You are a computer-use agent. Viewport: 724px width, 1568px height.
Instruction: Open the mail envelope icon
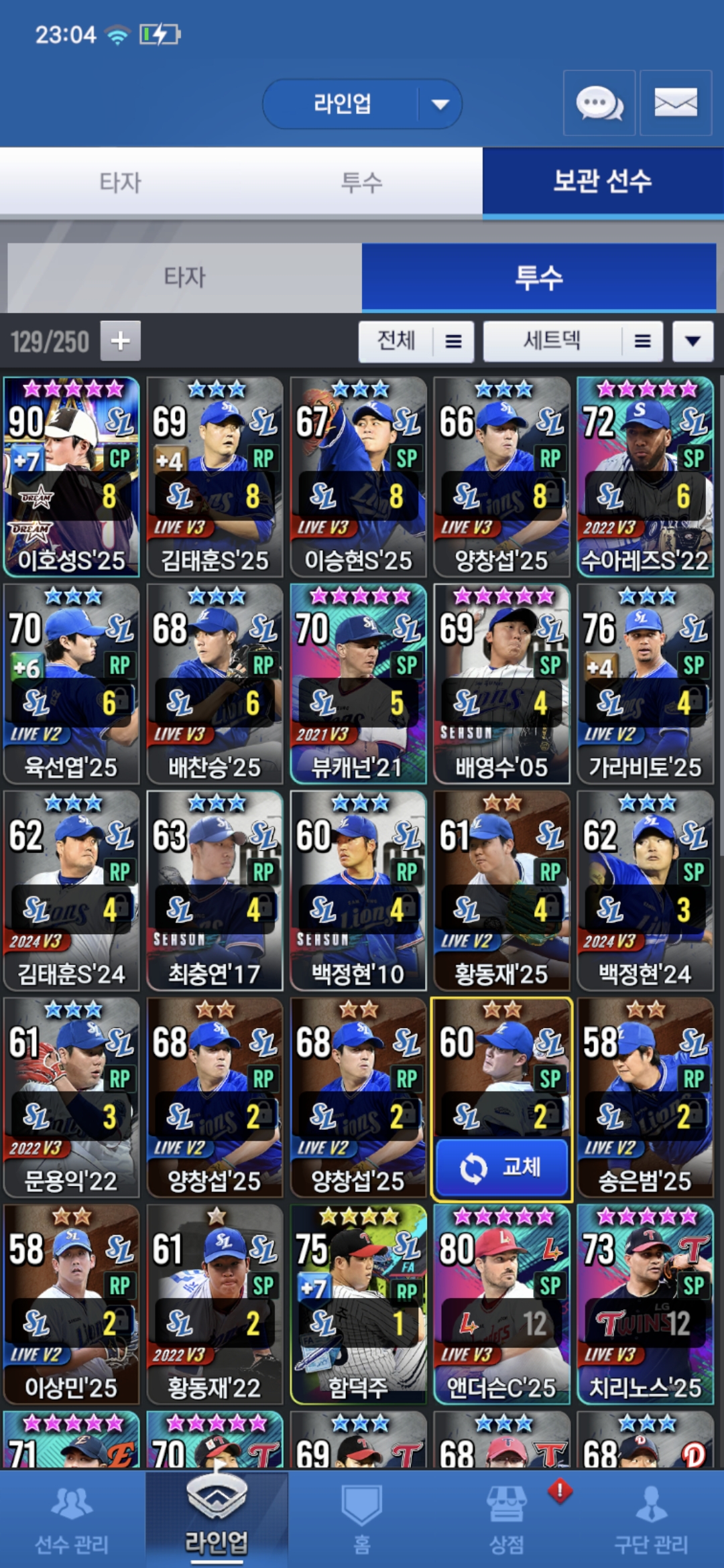(675, 103)
